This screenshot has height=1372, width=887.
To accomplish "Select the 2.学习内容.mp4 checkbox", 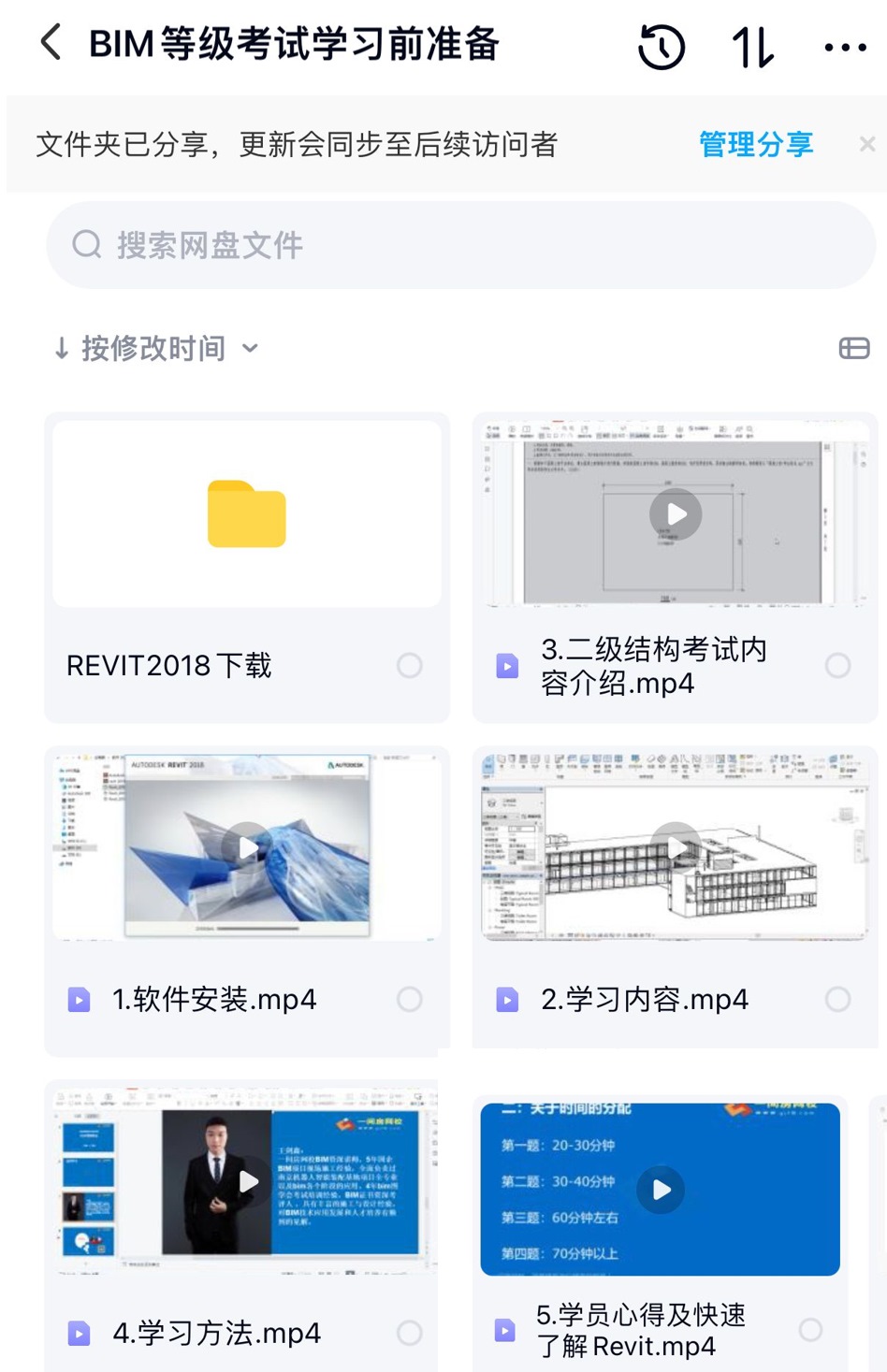I will coord(837,999).
